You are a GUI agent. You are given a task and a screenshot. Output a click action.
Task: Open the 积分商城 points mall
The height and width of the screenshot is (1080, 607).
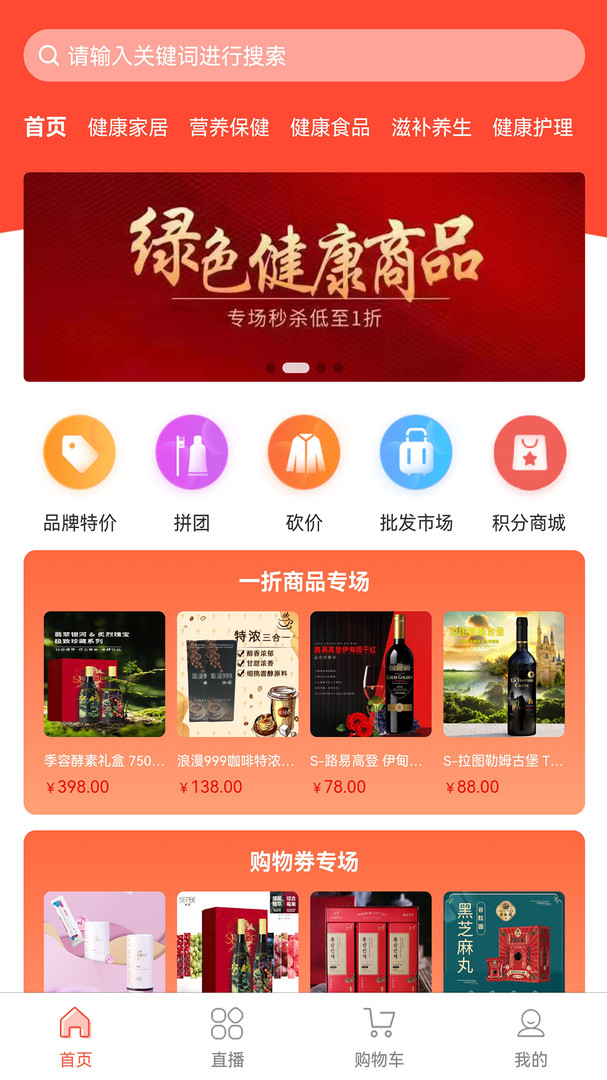click(528, 474)
